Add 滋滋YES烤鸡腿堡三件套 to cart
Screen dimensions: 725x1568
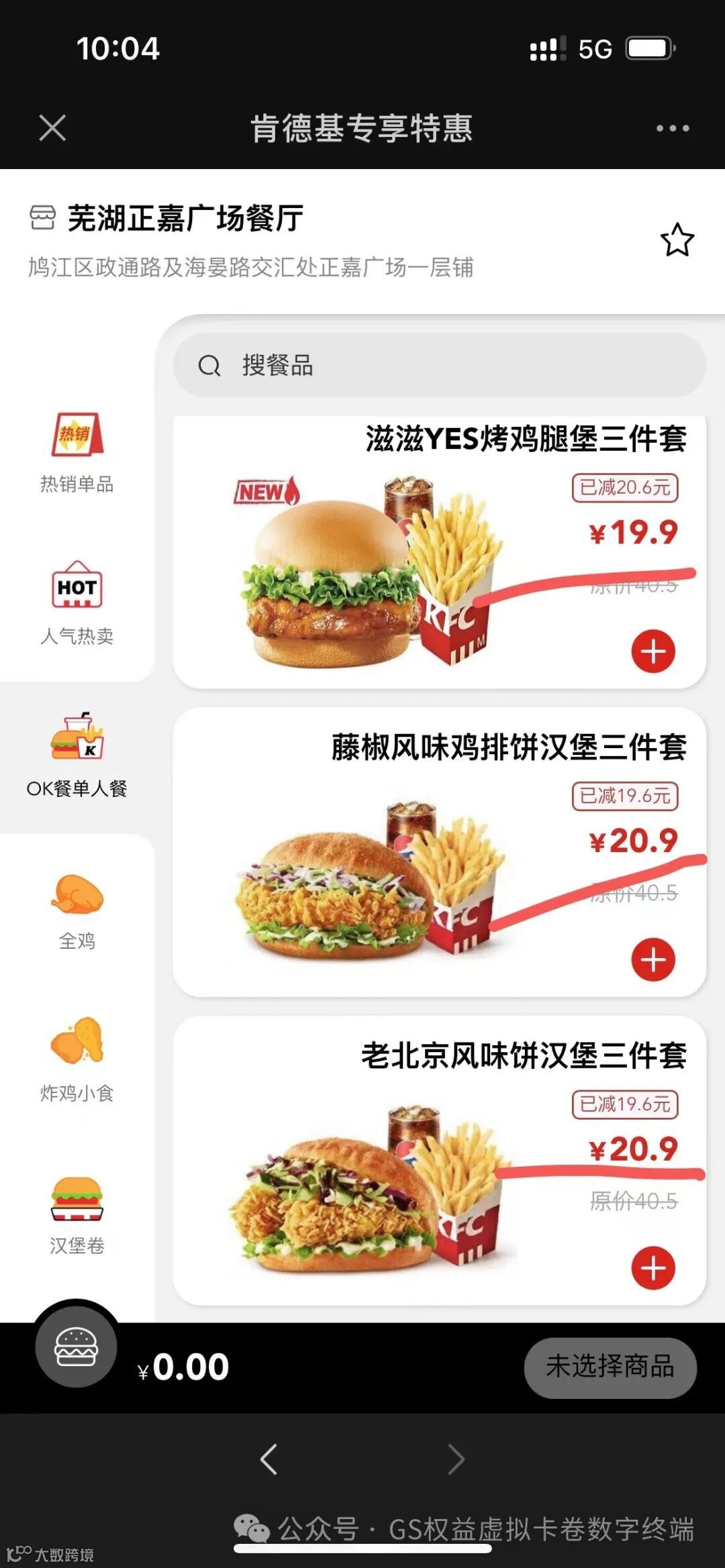click(652, 651)
